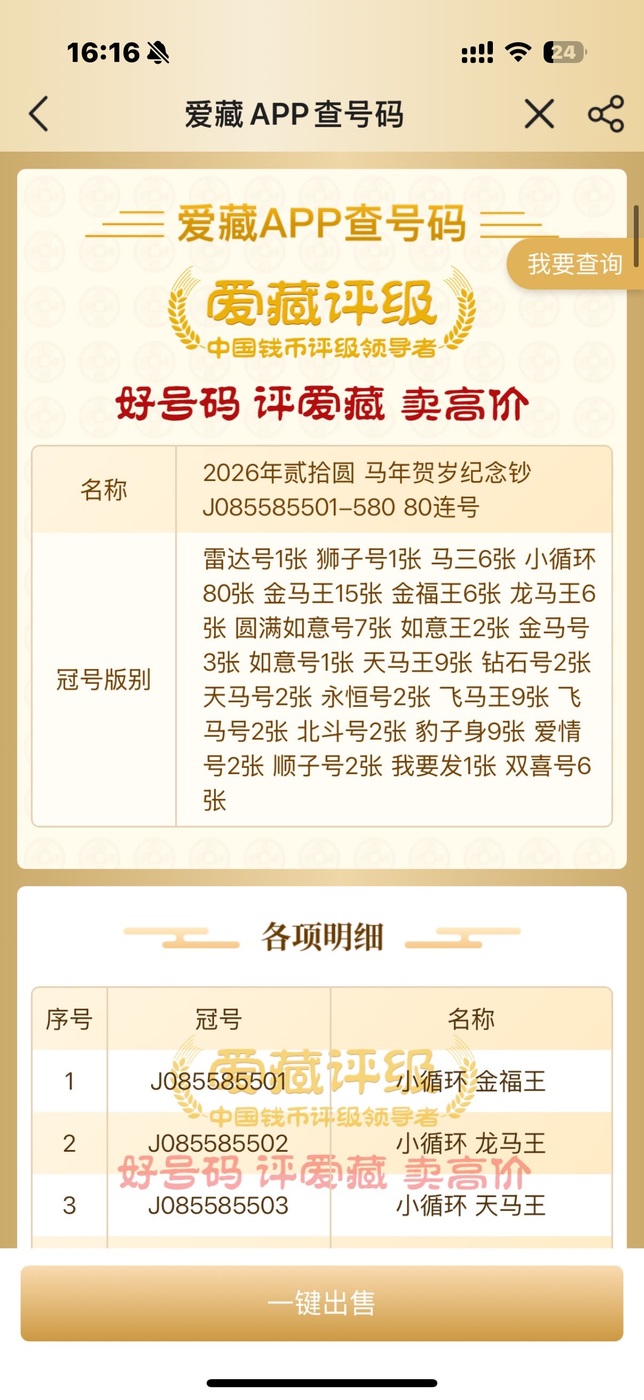This screenshot has width=644, height=1400.
Task: Tap the 我要查询 button
Action: tap(574, 265)
